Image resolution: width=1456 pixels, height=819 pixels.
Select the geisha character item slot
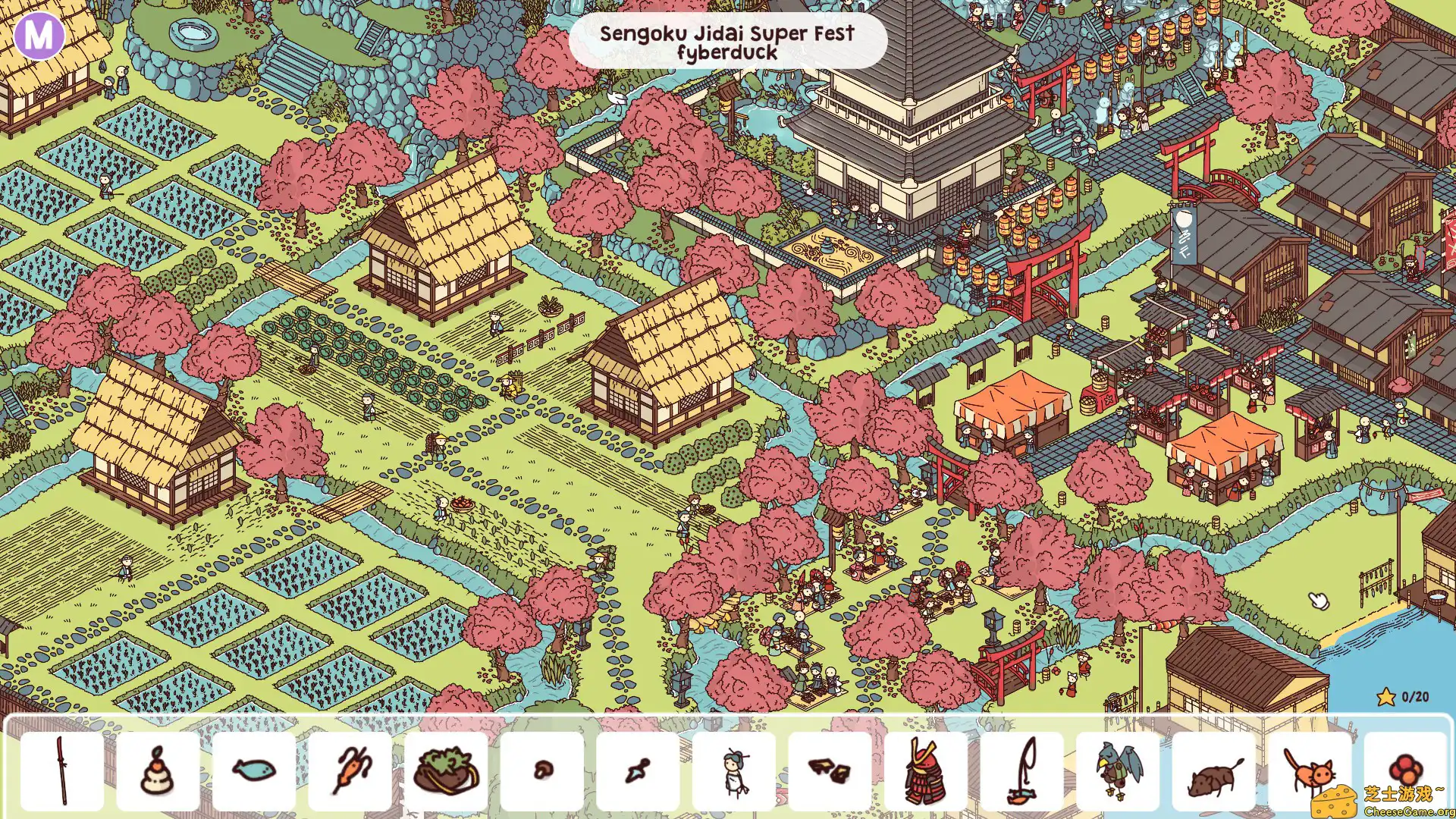[x=734, y=770]
